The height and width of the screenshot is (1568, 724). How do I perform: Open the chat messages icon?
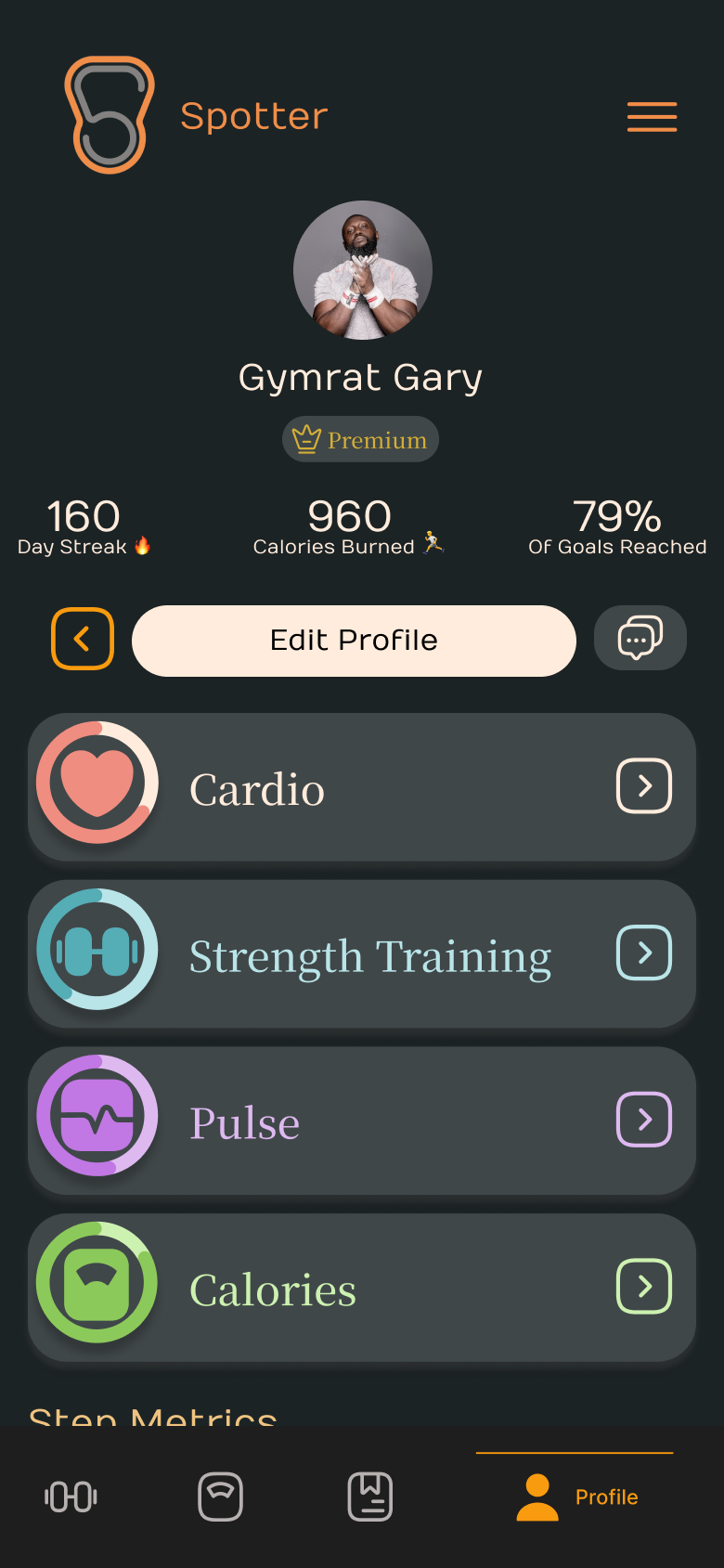click(x=640, y=638)
